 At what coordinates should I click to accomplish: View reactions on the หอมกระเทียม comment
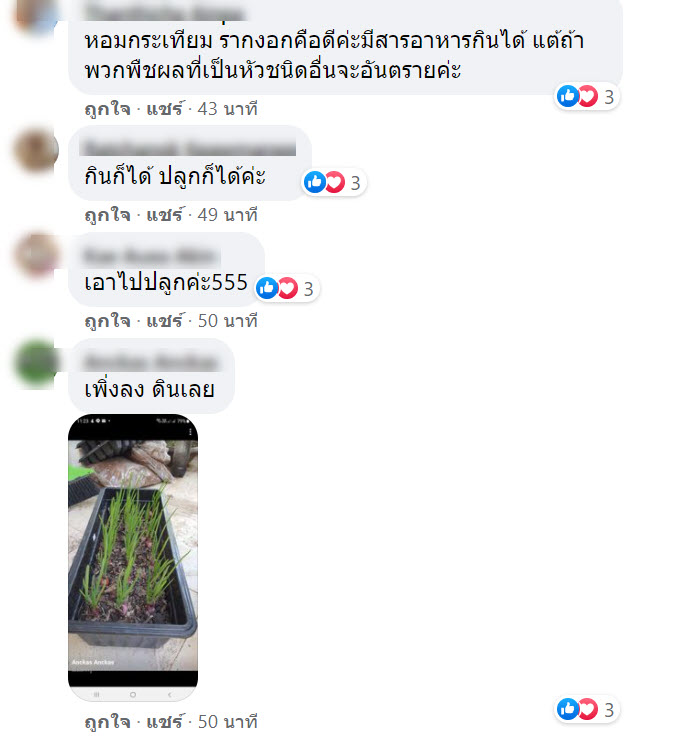588,97
